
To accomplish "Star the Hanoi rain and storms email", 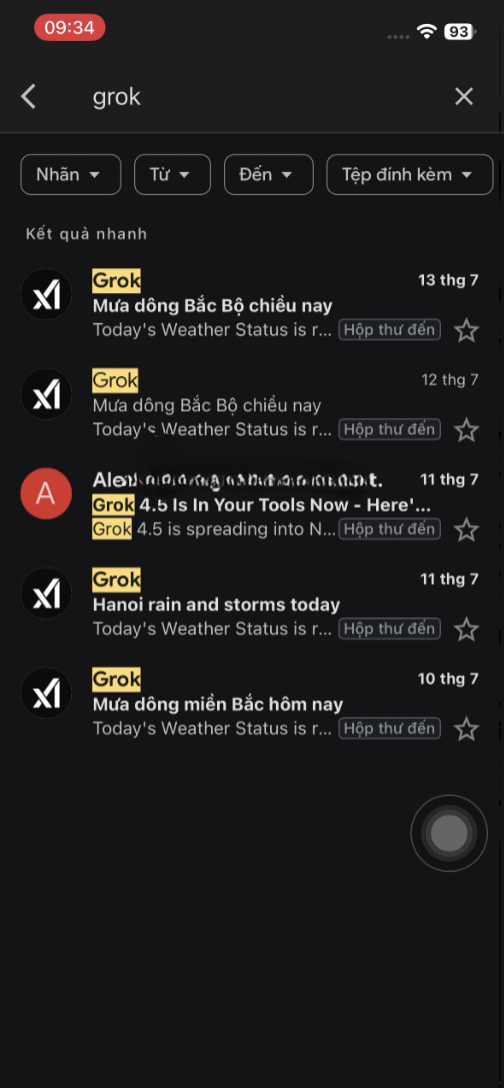I will [x=467, y=630].
